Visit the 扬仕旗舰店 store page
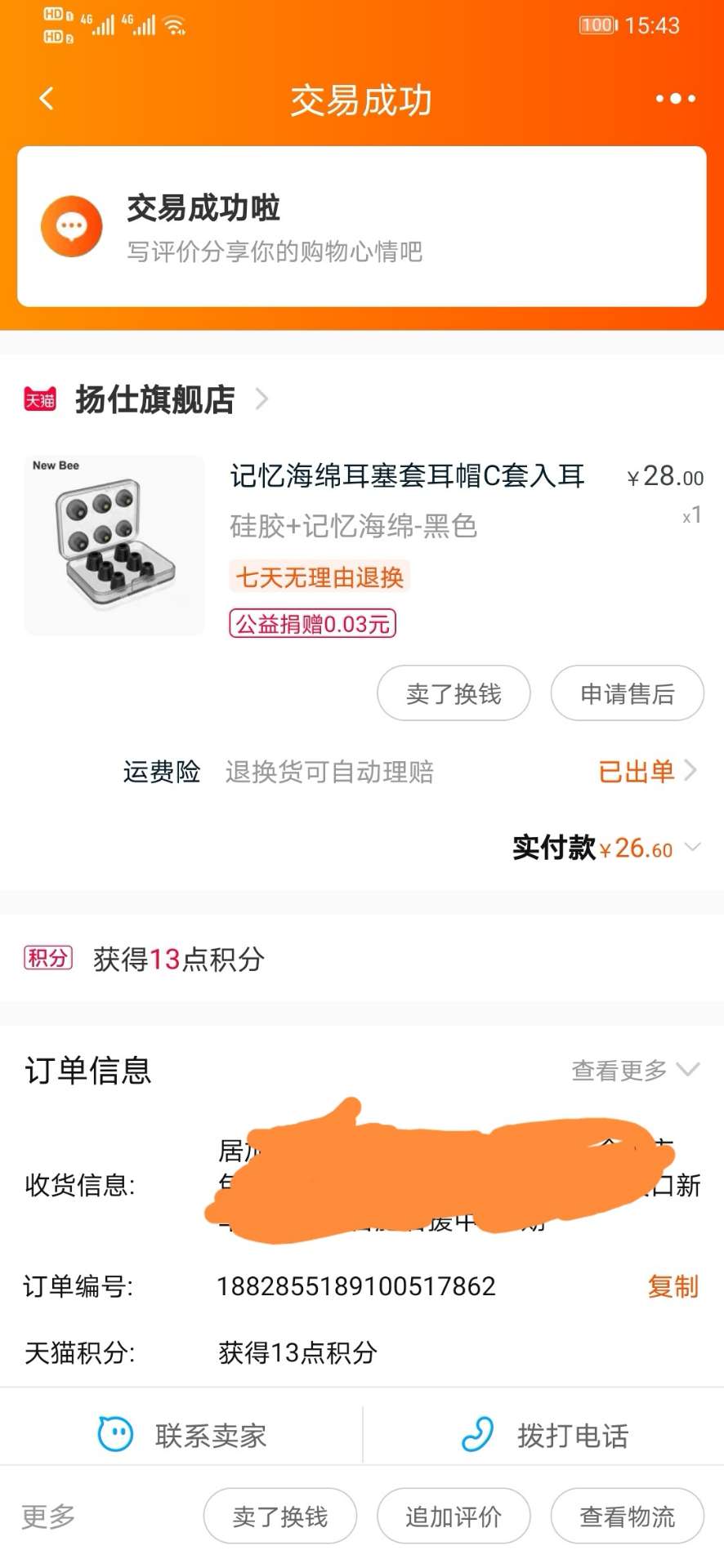Viewport: 724px width, 1568px height. click(x=155, y=400)
